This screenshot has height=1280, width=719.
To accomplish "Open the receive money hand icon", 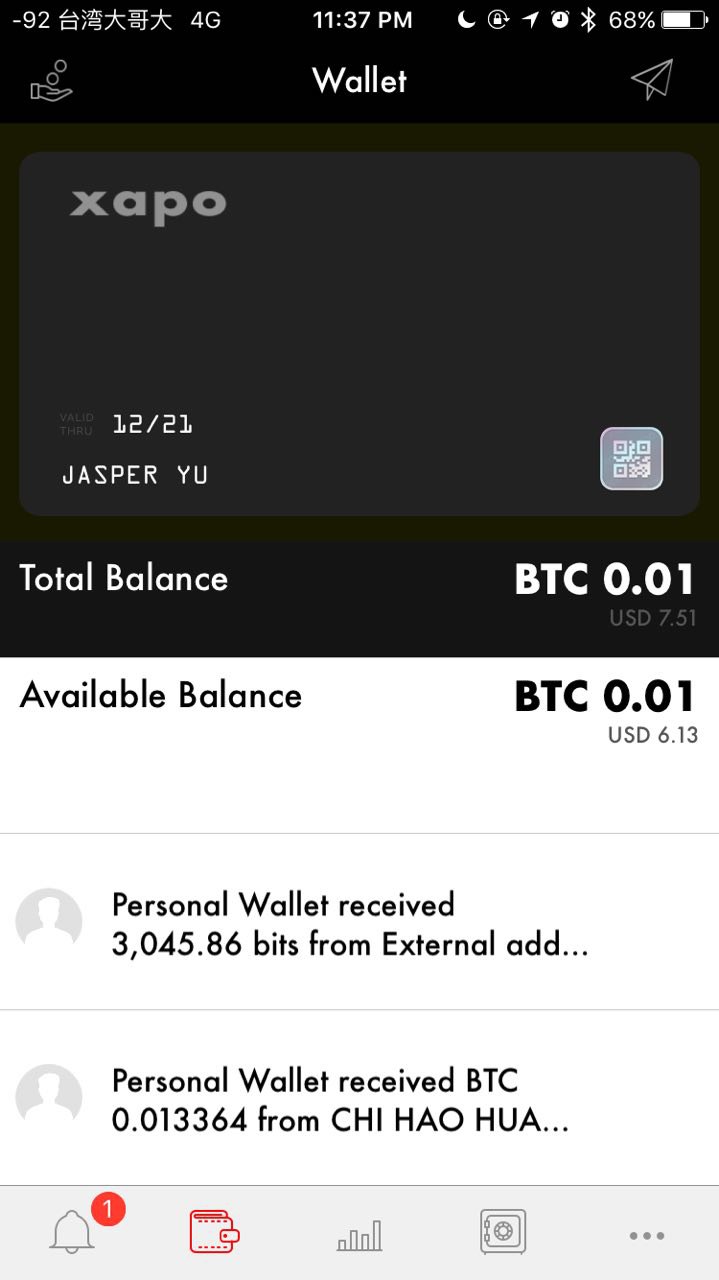I will coord(51,81).
